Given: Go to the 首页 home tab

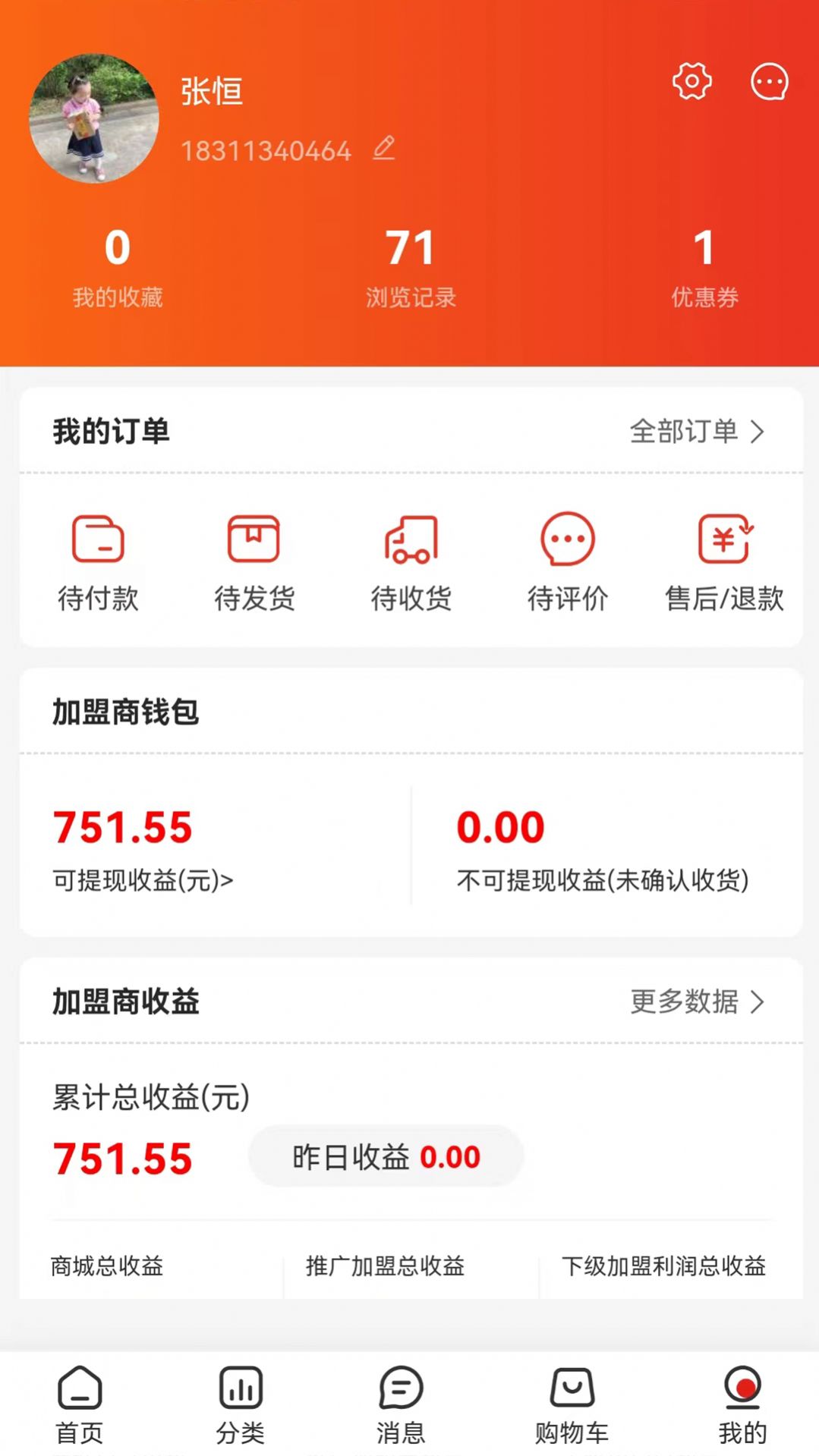Looking at the screenshot, I should [80, 1404].
